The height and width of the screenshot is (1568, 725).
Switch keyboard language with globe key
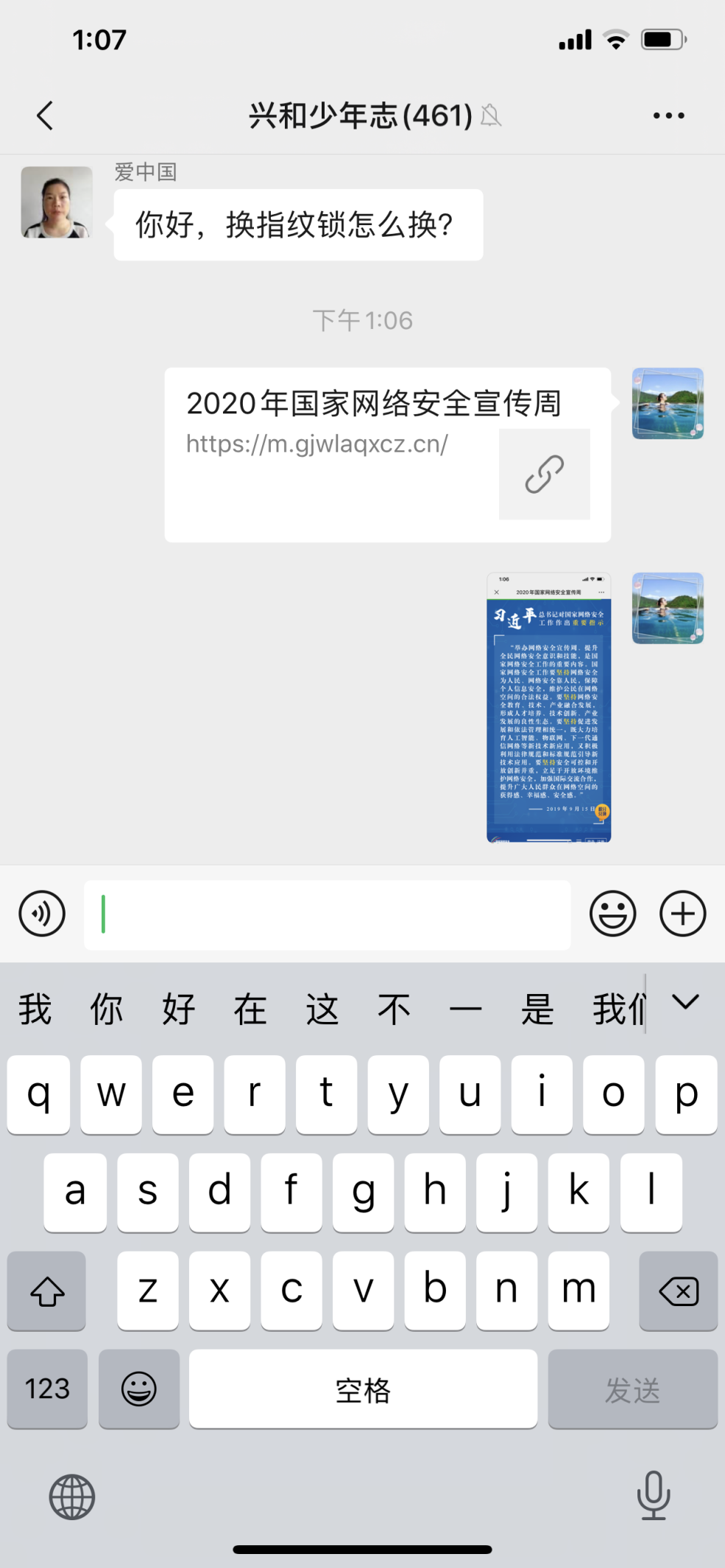tap(72, 1497)
